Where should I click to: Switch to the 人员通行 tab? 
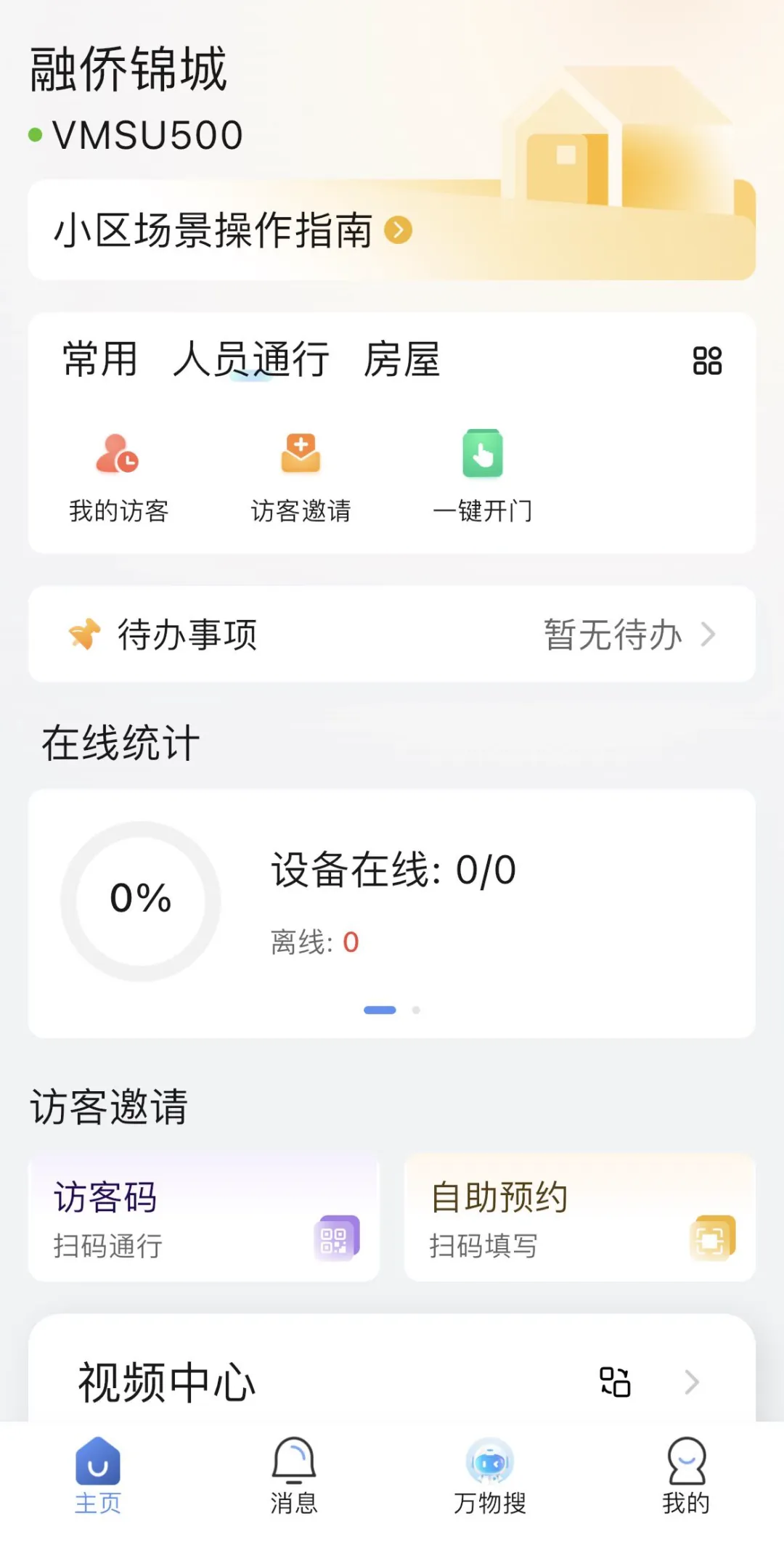point(251,359)
